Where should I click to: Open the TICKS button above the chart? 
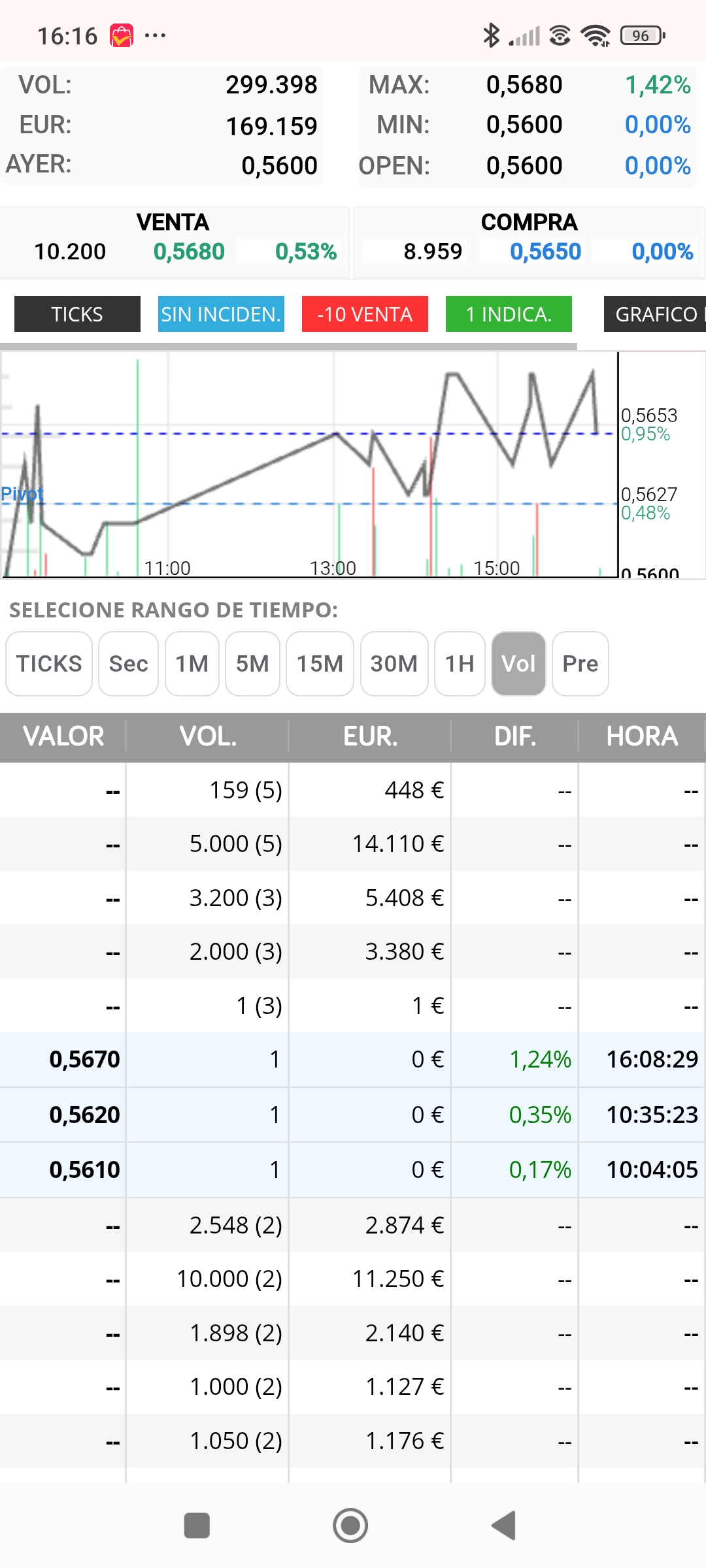(77, 314)
